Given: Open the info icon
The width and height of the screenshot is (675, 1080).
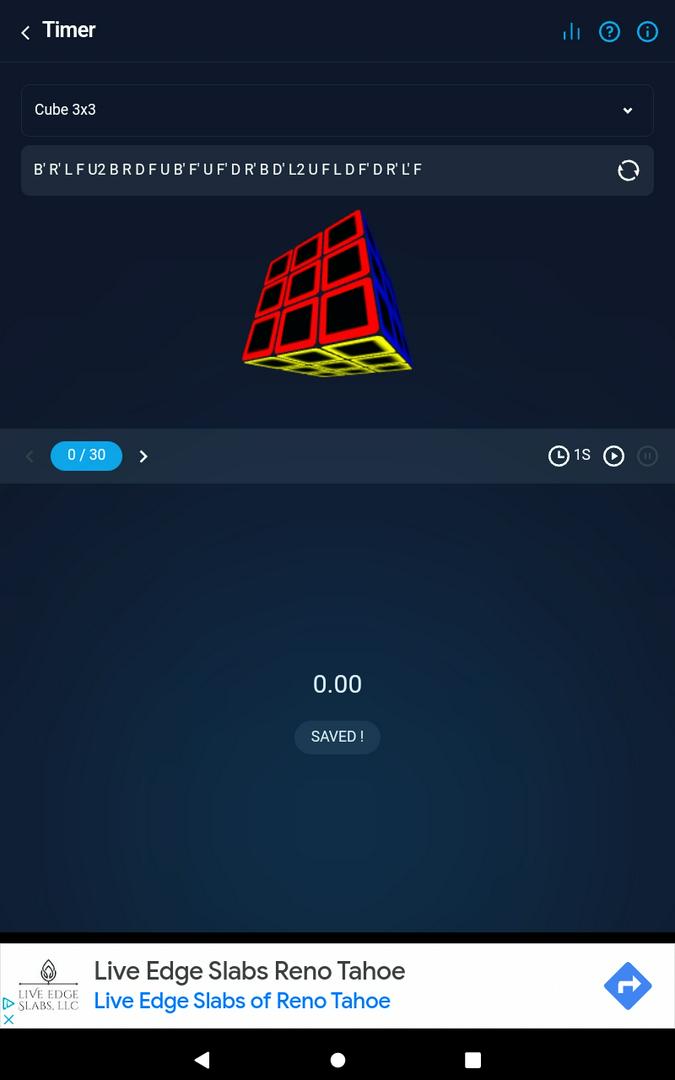Looking at the screenshot, I should [x=648, y=32].
